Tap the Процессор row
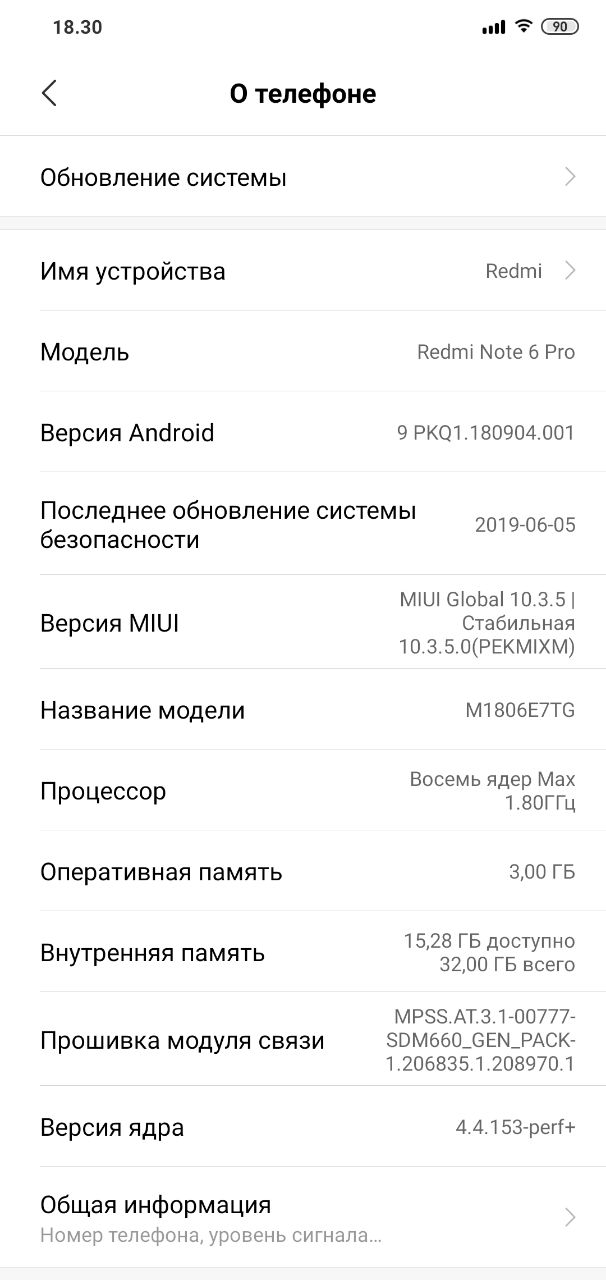The height and width of the screenshot is (1280, 606). click(303, 790)
